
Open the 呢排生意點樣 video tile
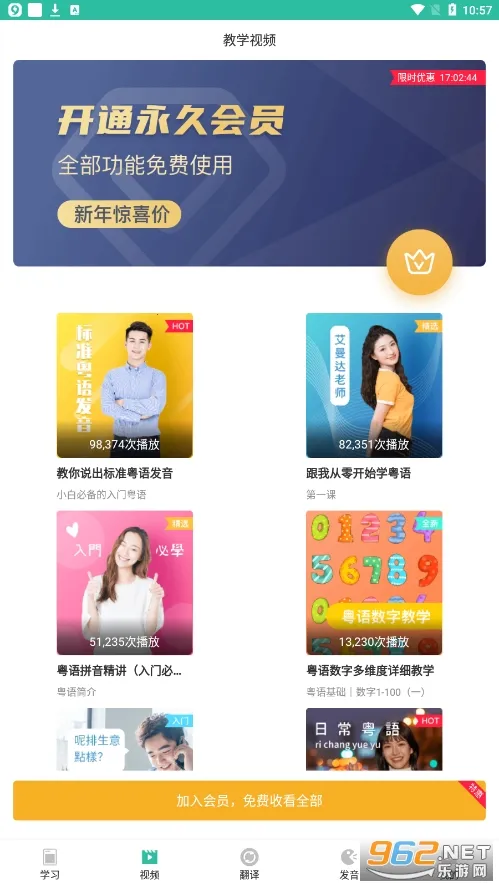124,739
